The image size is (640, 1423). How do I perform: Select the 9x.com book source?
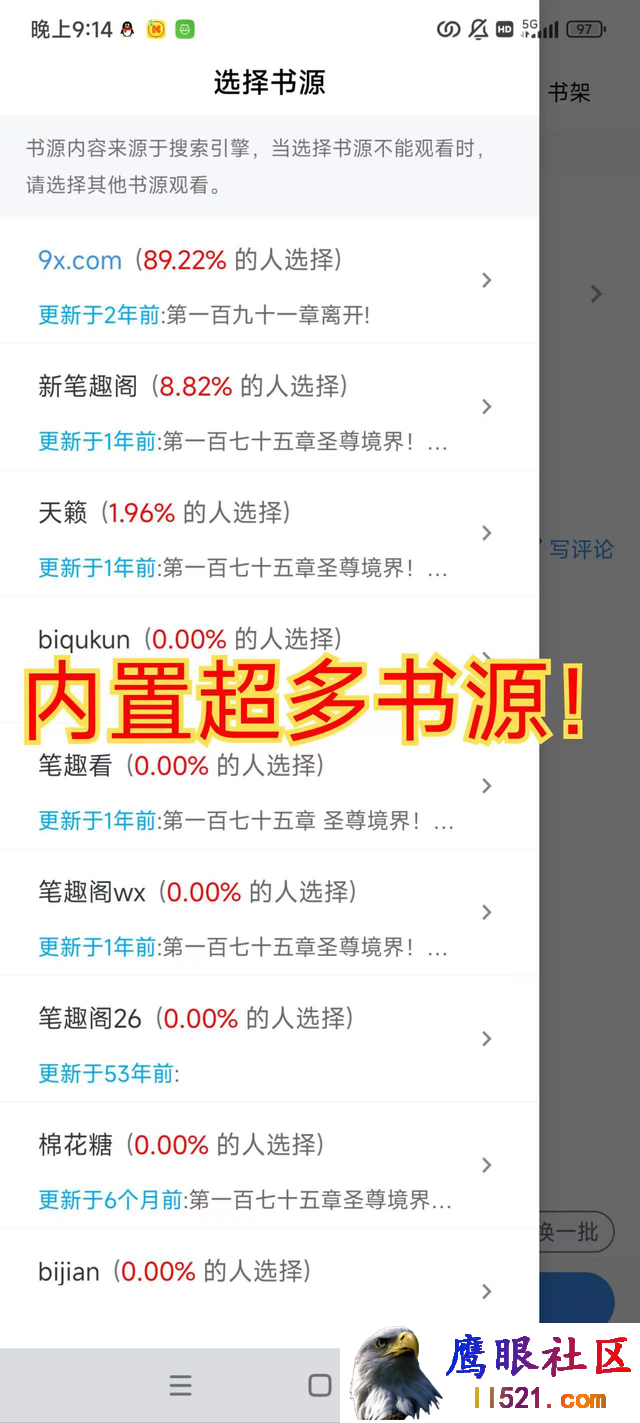click(269, 281)
